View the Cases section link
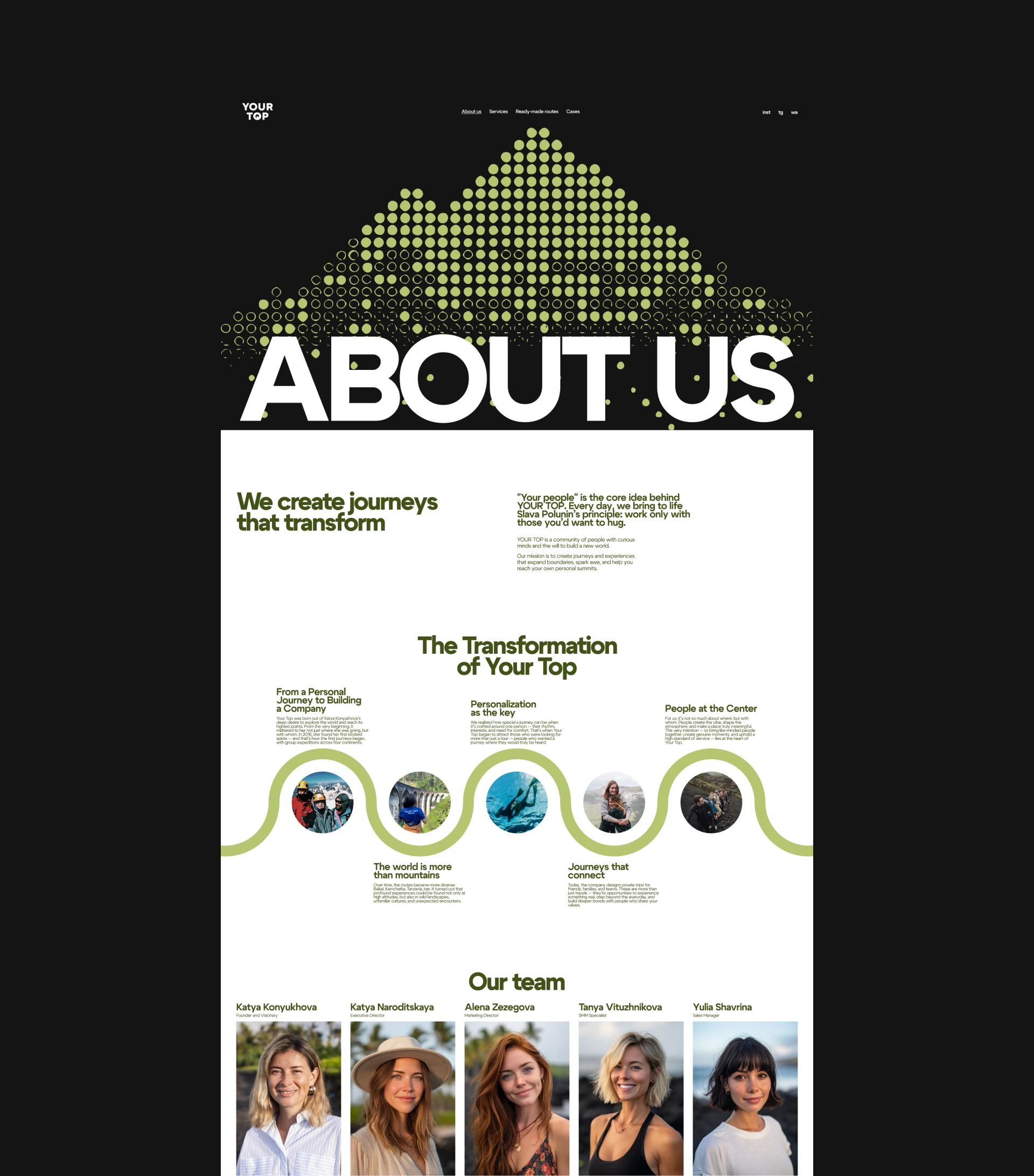The width and height of the screenshot is (1034, 1176). (x=572, y=111)
